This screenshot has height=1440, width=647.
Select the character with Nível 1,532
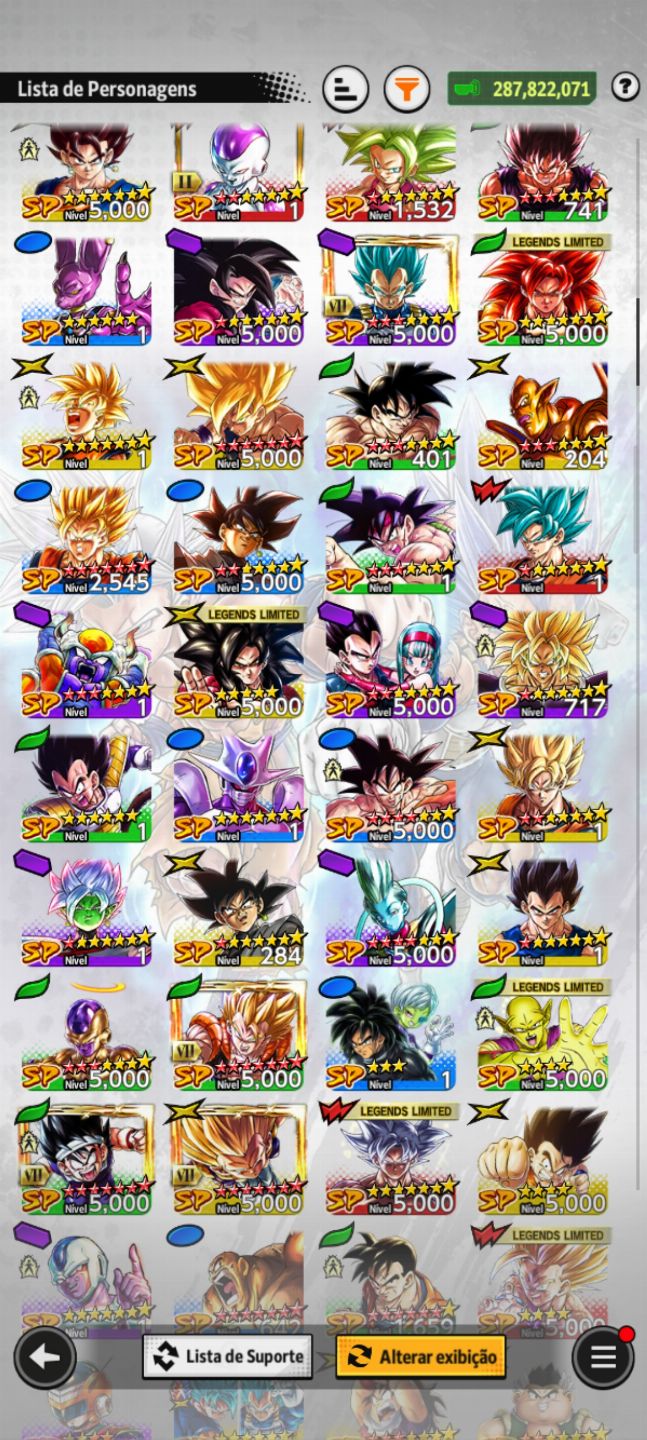[391, 173]
